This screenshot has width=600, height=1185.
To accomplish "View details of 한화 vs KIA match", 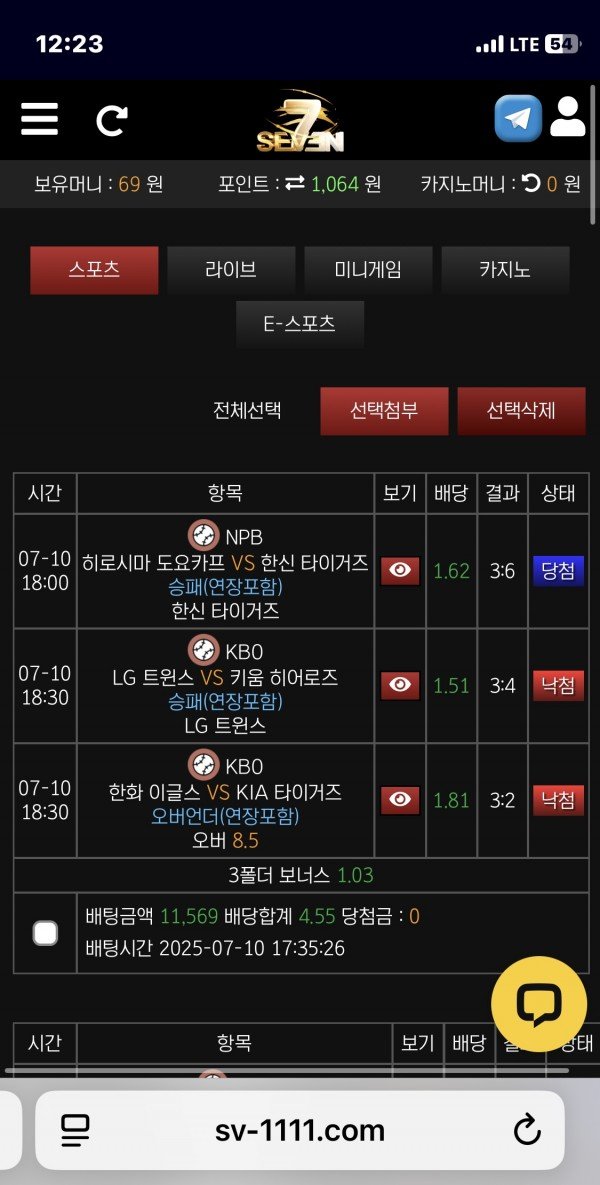I will (x=400, y=799).
